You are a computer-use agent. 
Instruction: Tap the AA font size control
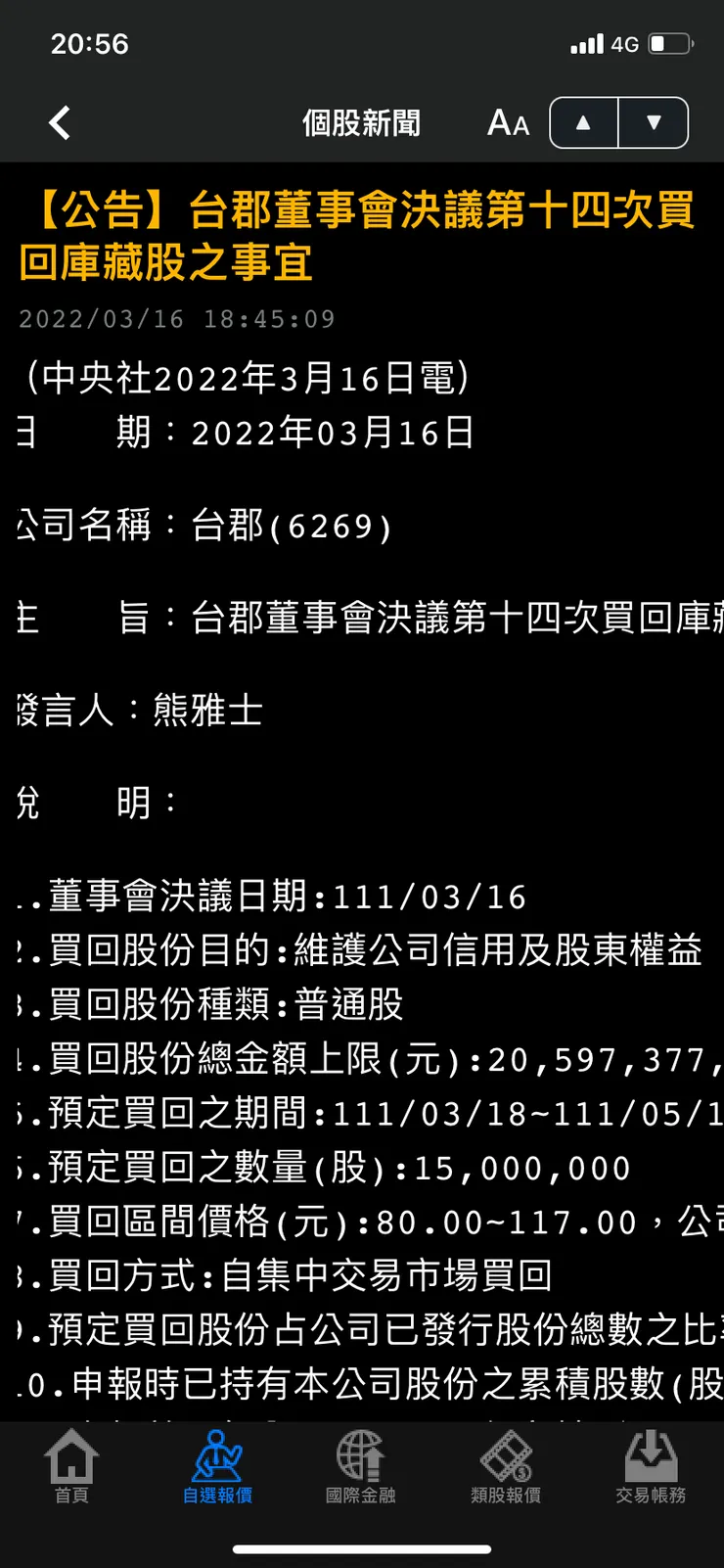[507, 122]
